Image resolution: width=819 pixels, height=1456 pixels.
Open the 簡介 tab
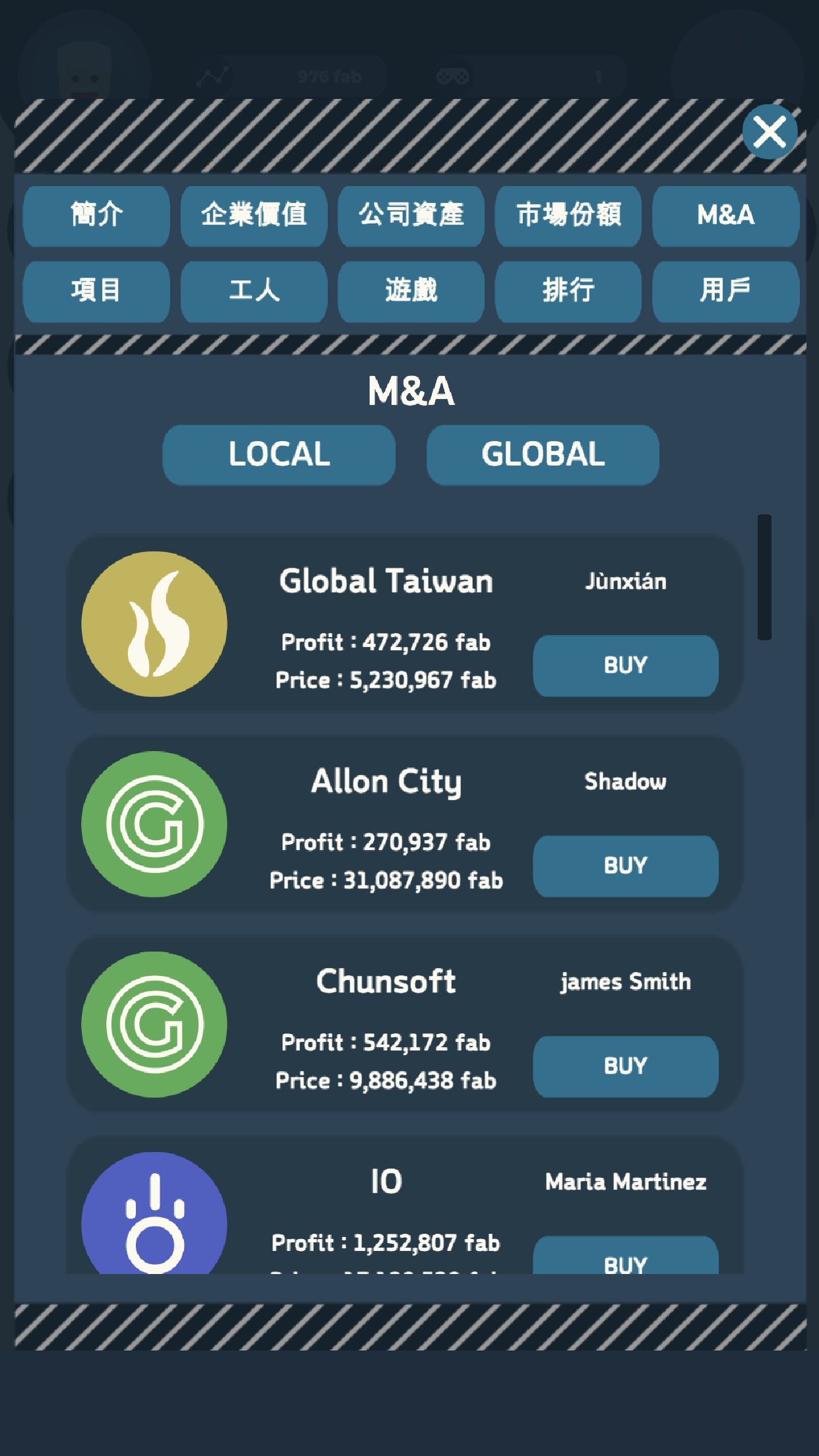tap(96, 216)
